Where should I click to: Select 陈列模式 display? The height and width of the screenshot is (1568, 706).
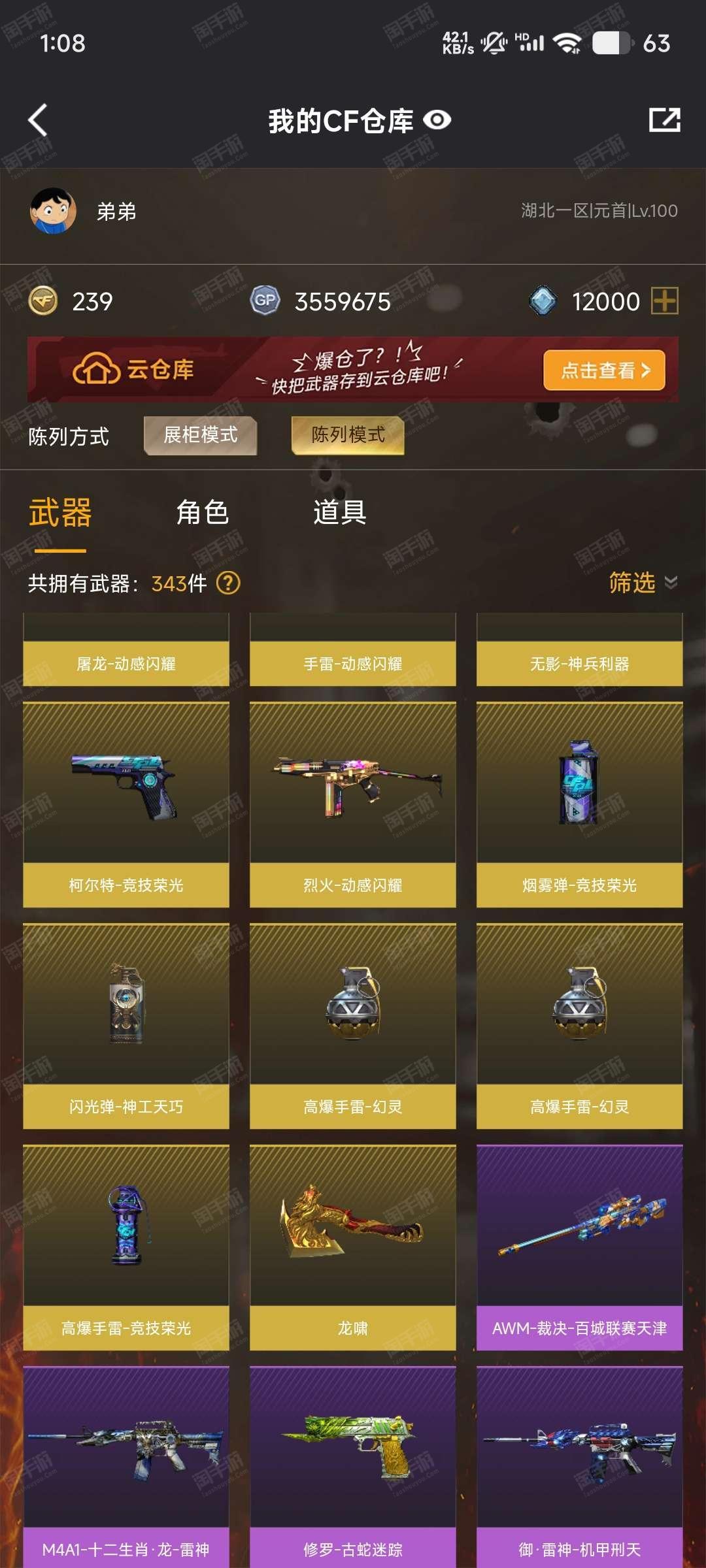[x=348, y=435]
